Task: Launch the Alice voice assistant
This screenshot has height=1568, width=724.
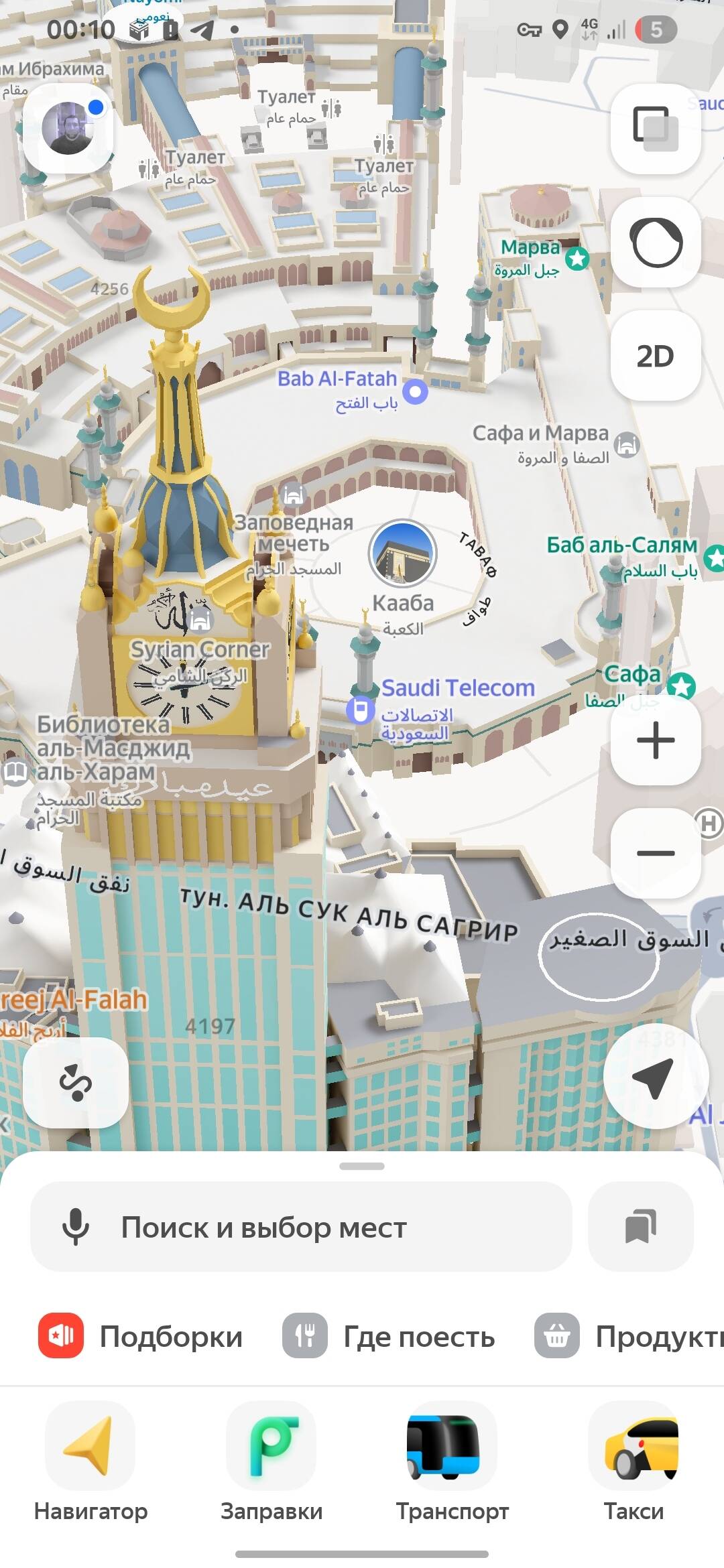Action: (x=655, y=242)
